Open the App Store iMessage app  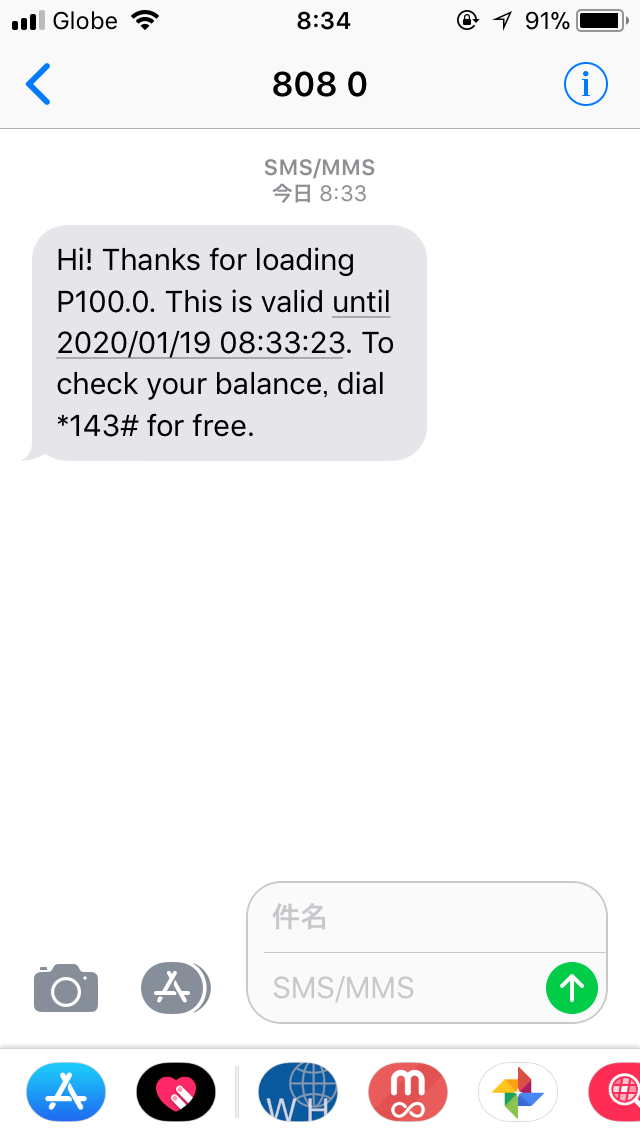click(66, 1092)
